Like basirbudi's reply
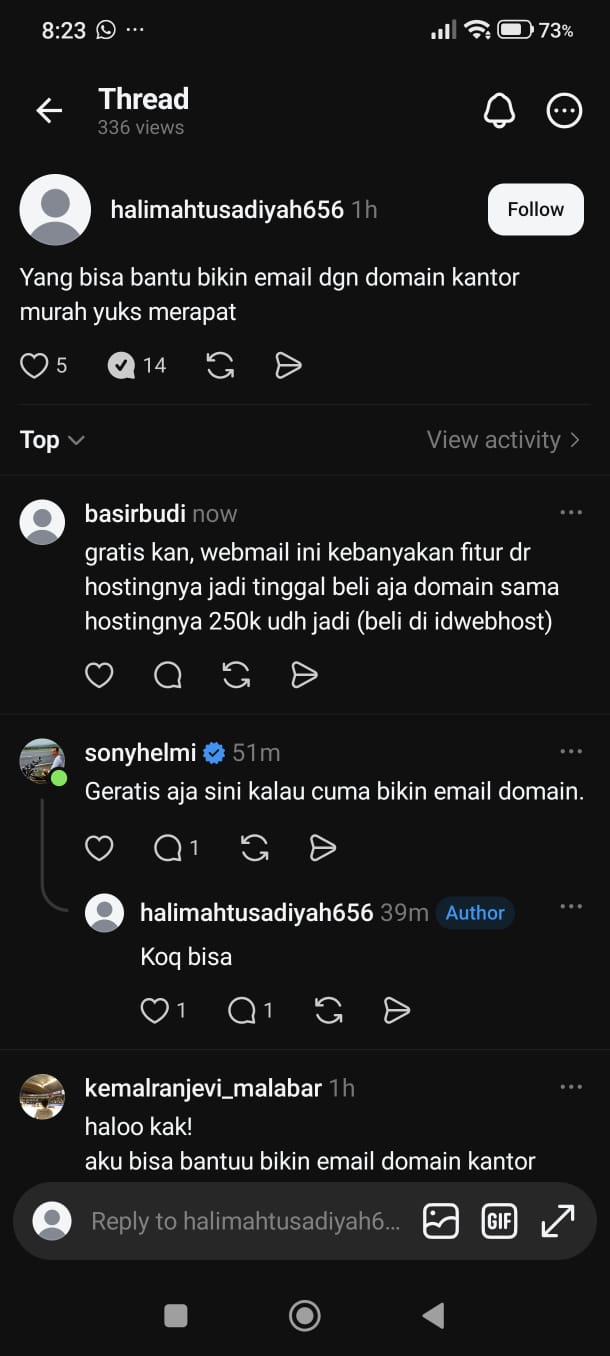 (99, 676)
